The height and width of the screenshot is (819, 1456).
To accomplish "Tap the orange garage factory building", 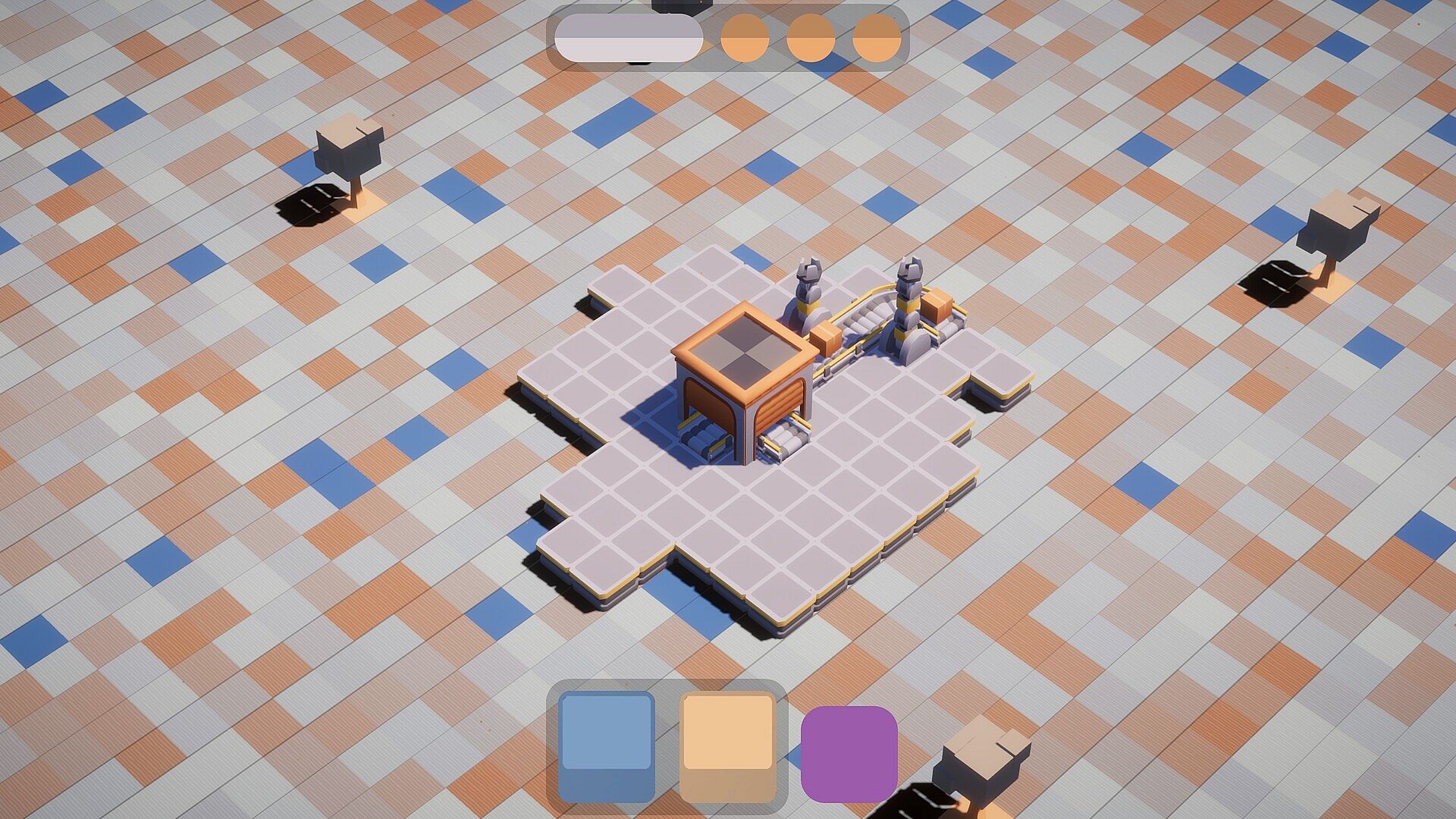I will (x=743, y=379).
